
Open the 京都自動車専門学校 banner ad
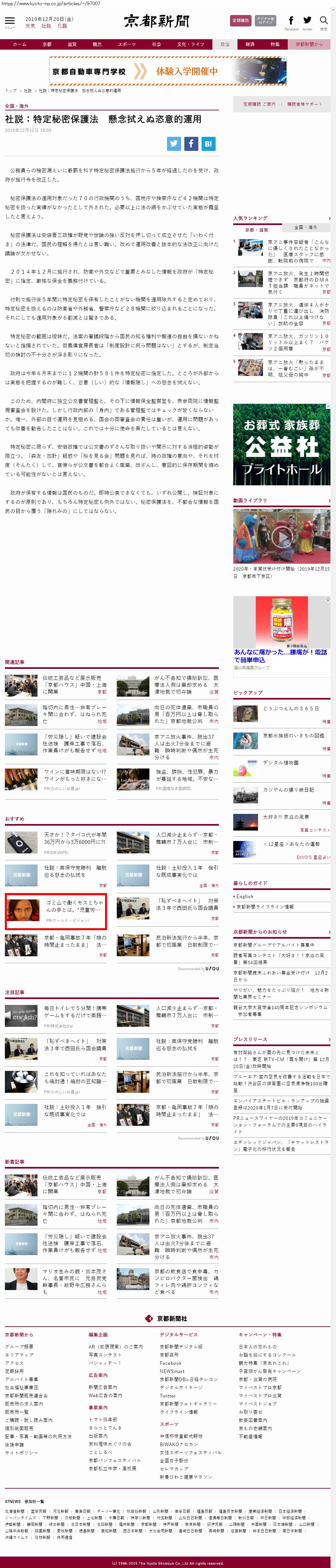click(168, 71)
